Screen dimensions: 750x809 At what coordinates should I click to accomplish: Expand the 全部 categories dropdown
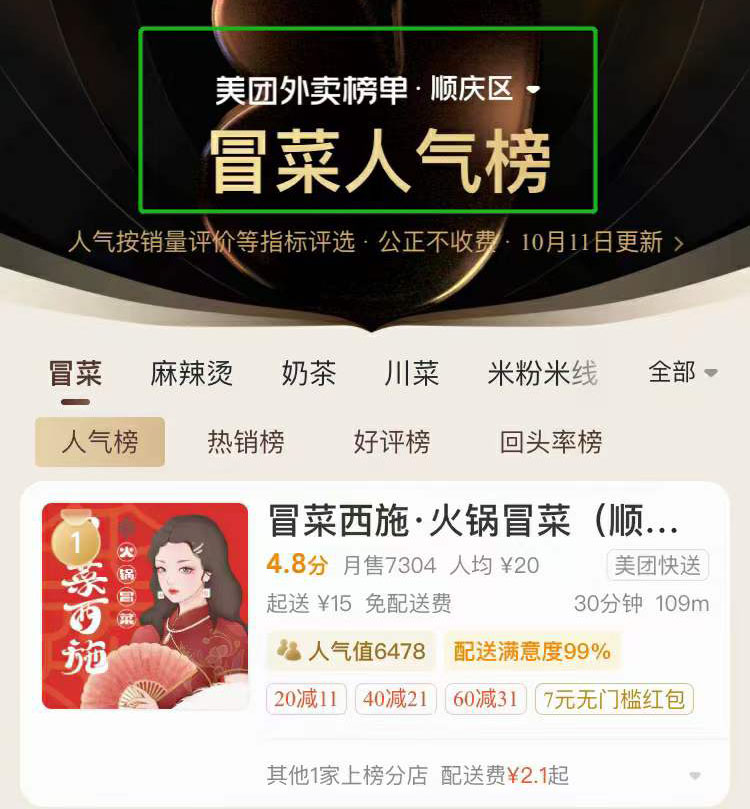[x=682, y=373]
